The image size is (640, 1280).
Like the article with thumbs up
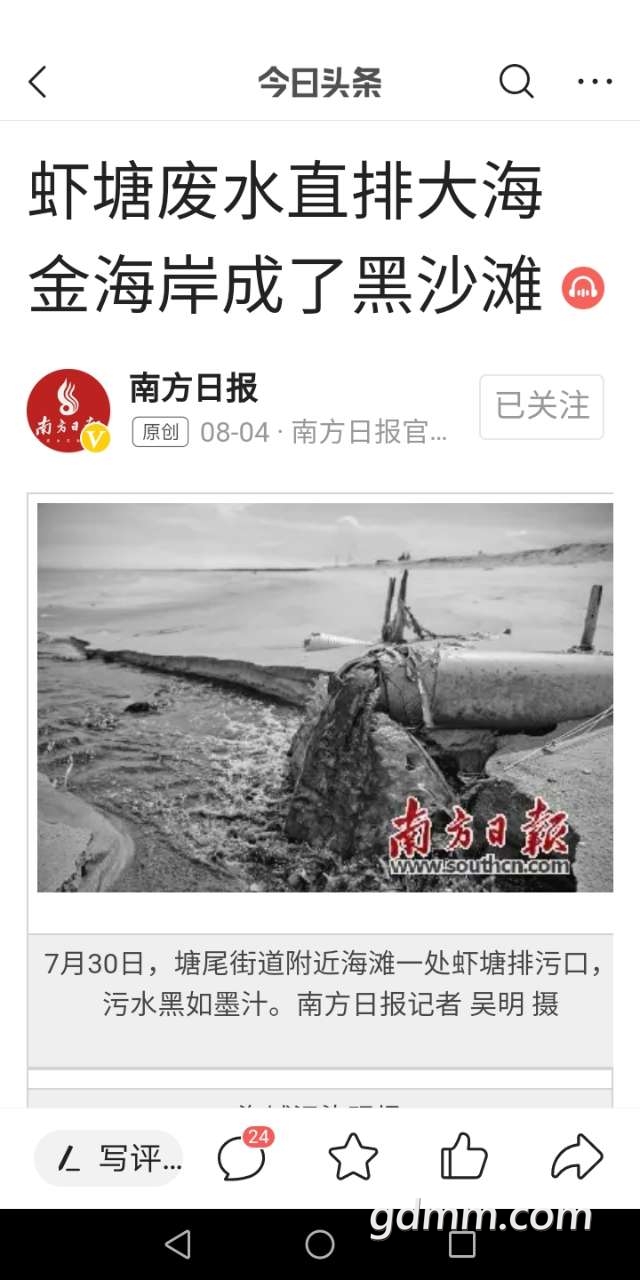[x=464, y=1158]
